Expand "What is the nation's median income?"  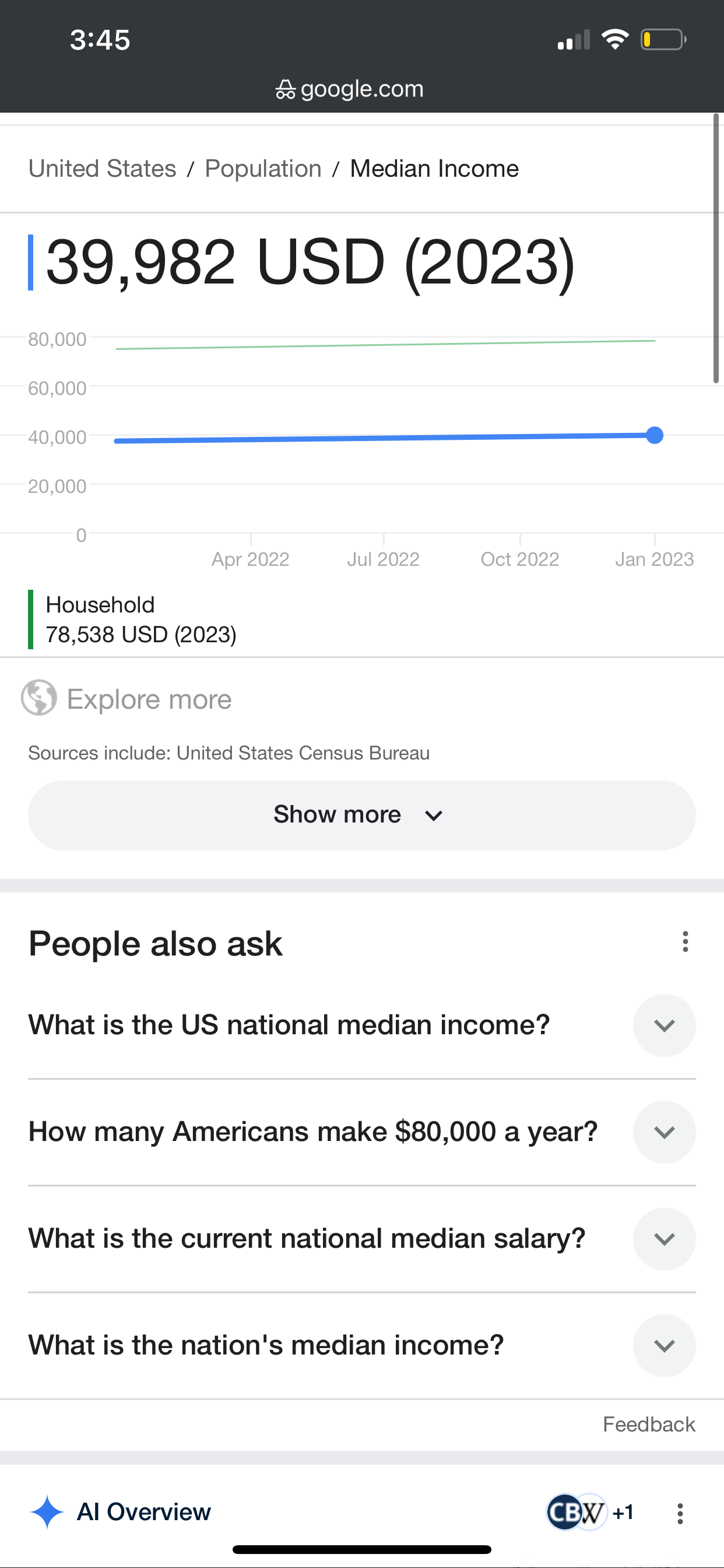coord(361,1345)
